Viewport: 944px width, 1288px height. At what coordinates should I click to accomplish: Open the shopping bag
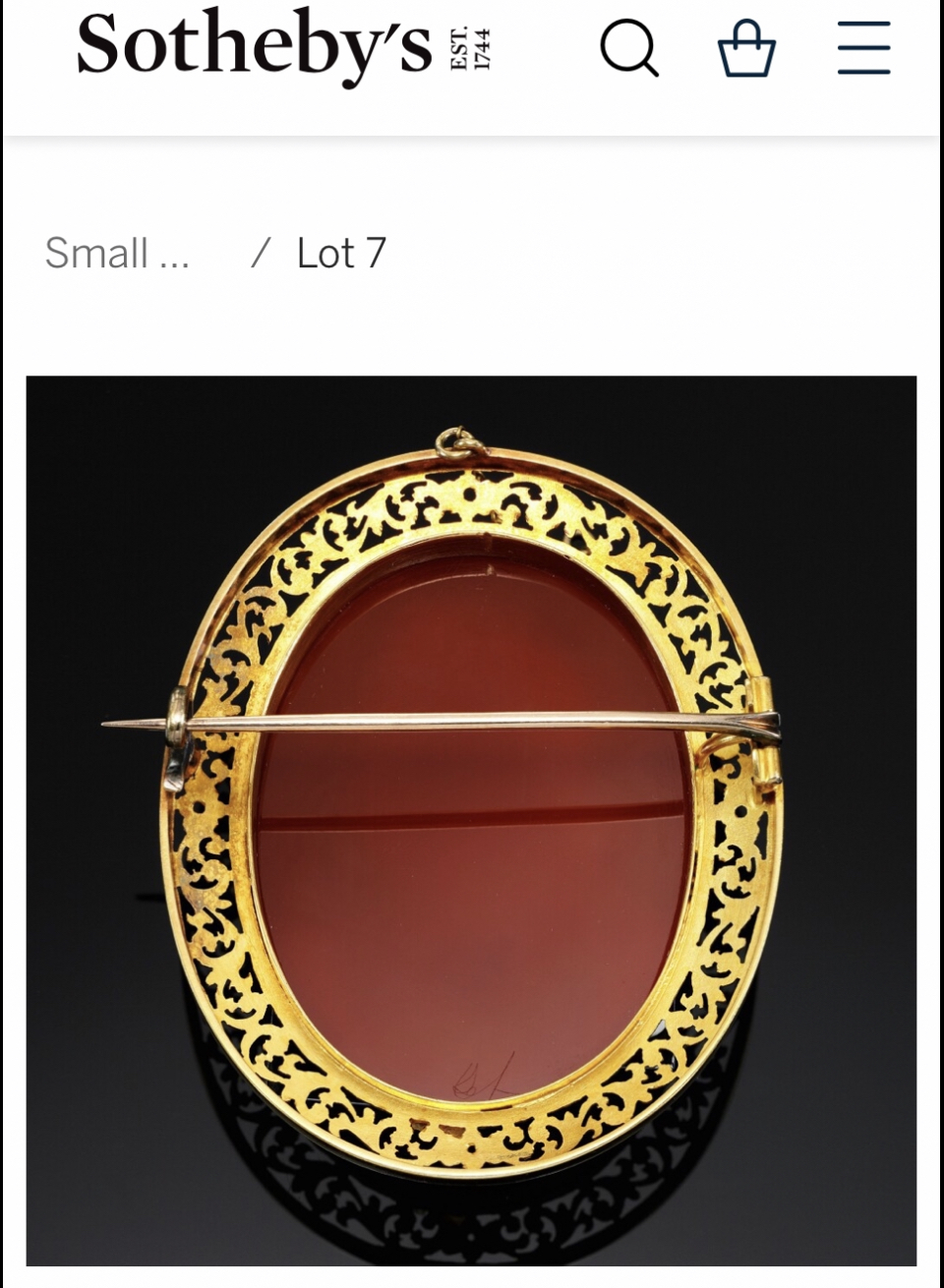(x=746, y=48)
